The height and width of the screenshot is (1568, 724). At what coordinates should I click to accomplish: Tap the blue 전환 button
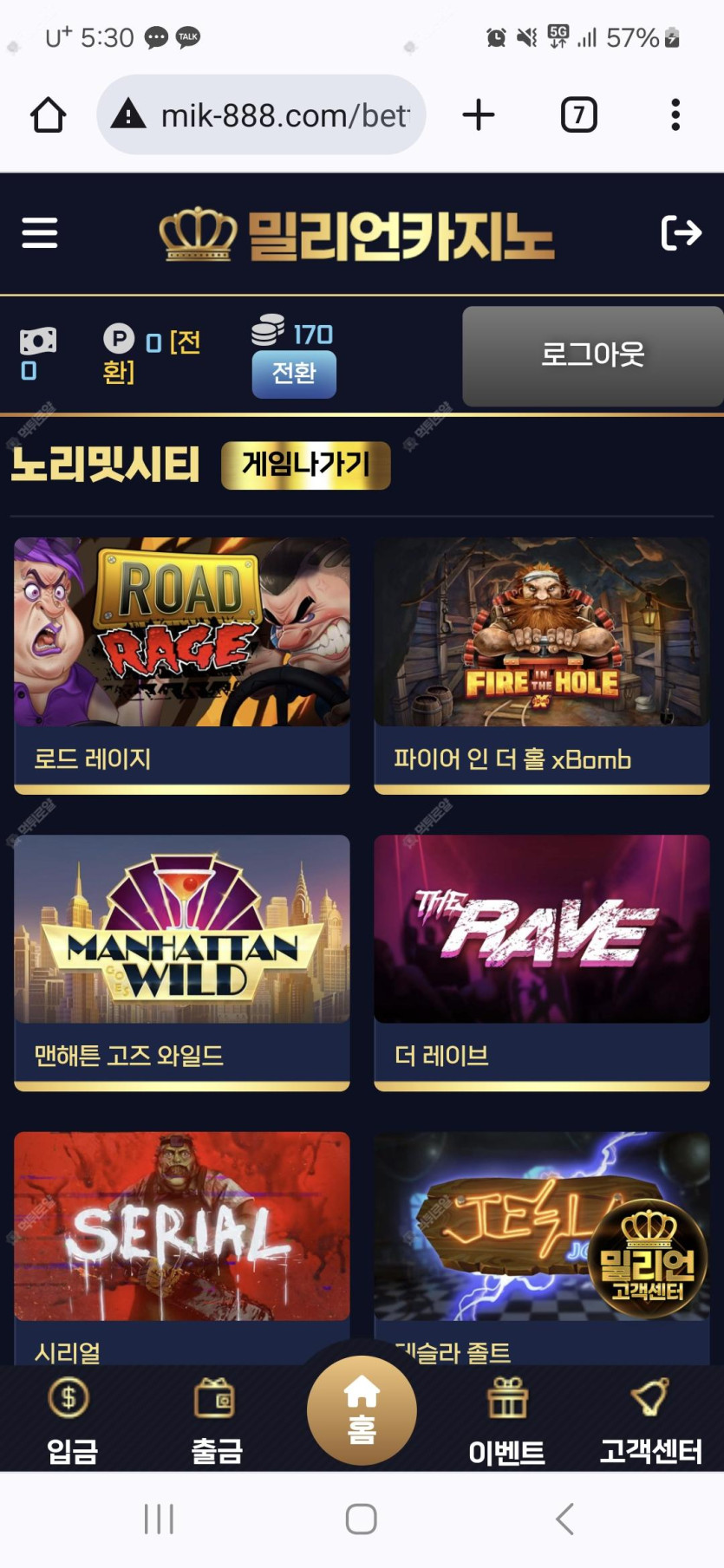[x=293, y=374]
